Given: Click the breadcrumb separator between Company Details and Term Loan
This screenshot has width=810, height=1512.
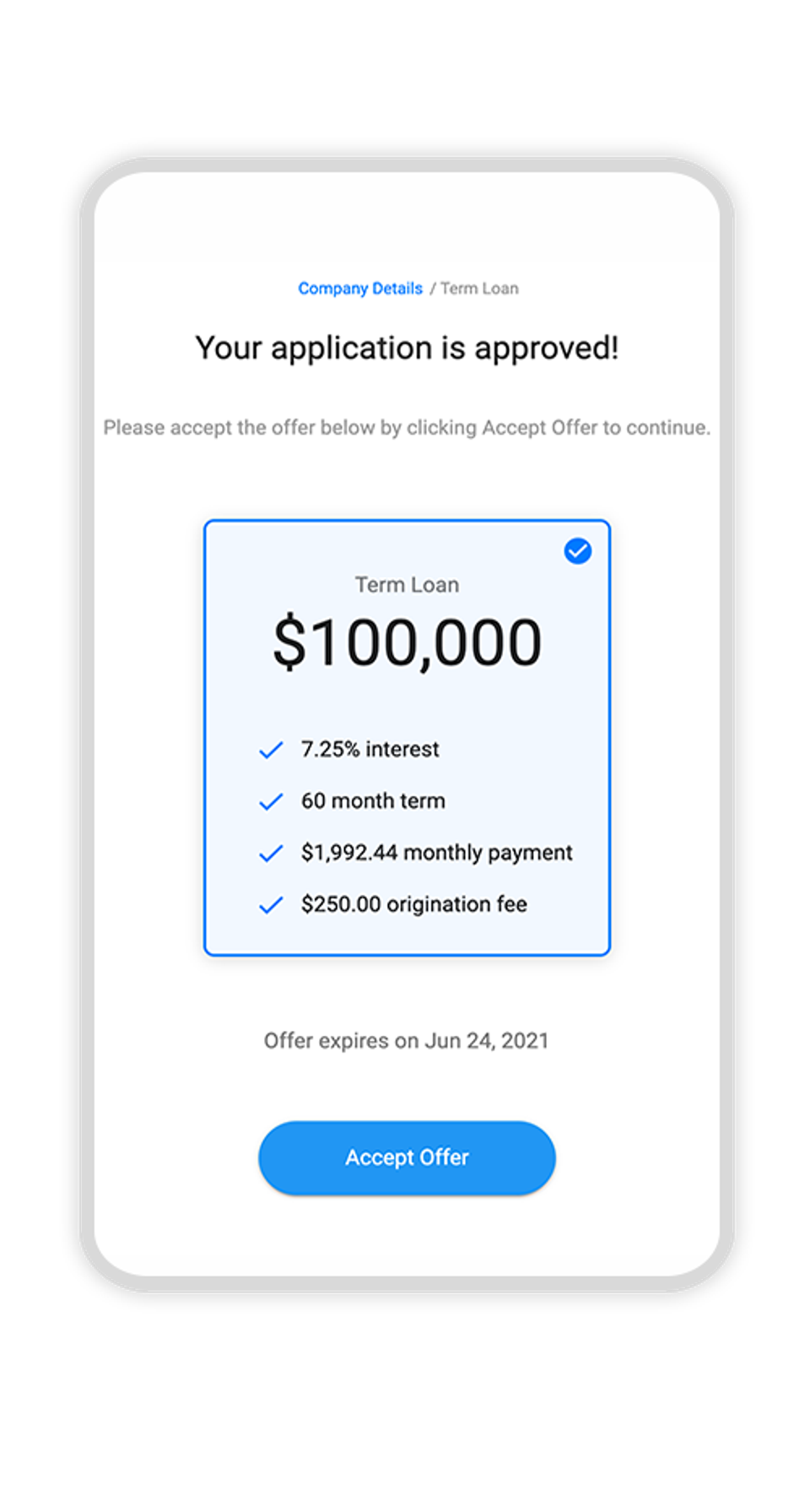Looking at the screenshot, I should [x=433, y=288].
